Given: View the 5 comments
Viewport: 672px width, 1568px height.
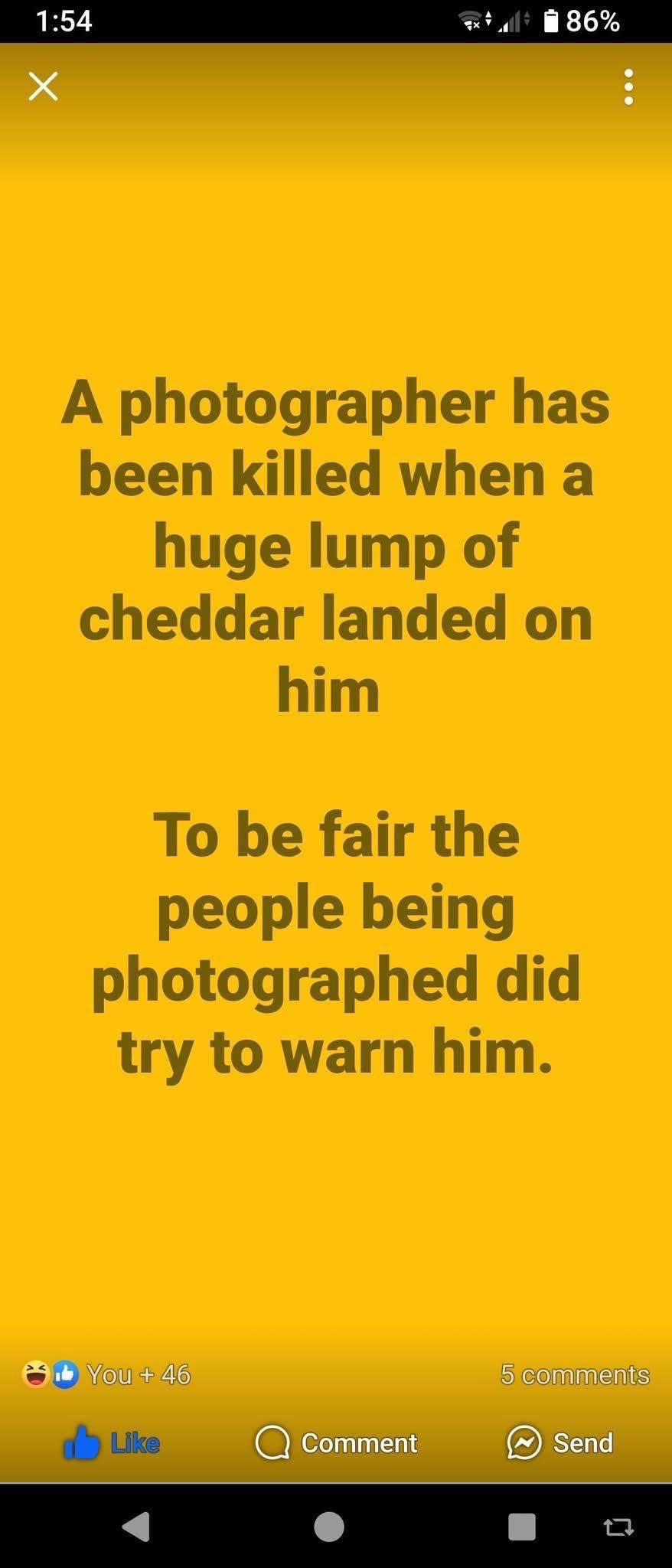Looking at the screenshot, I should pyautogui.click(x=574, y=1374).
